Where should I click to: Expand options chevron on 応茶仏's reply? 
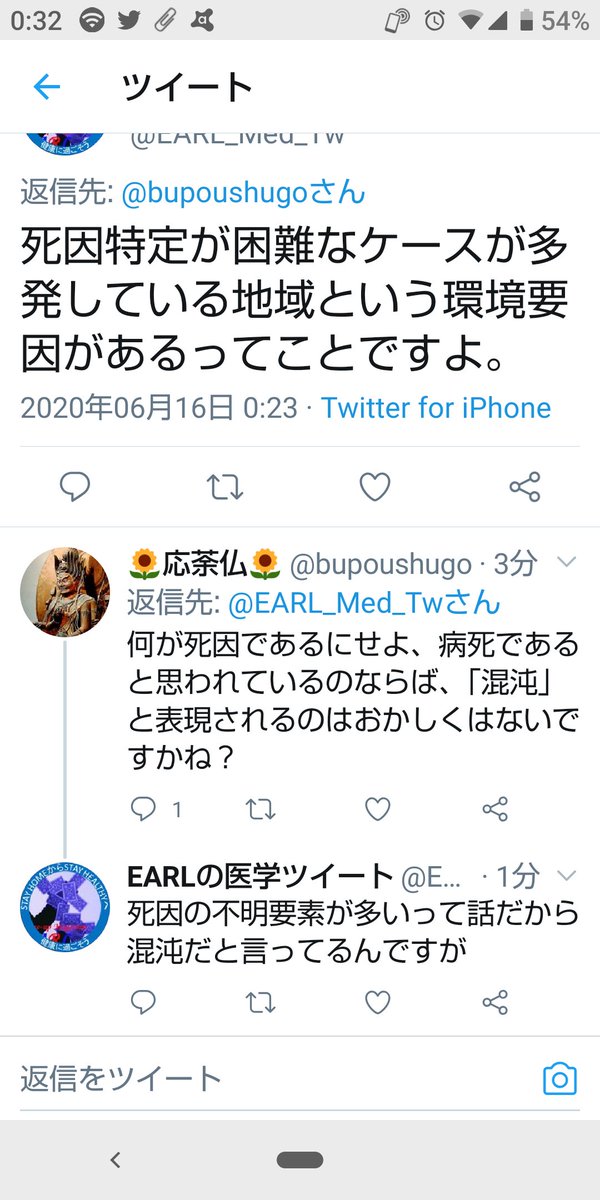coord(566,563)
